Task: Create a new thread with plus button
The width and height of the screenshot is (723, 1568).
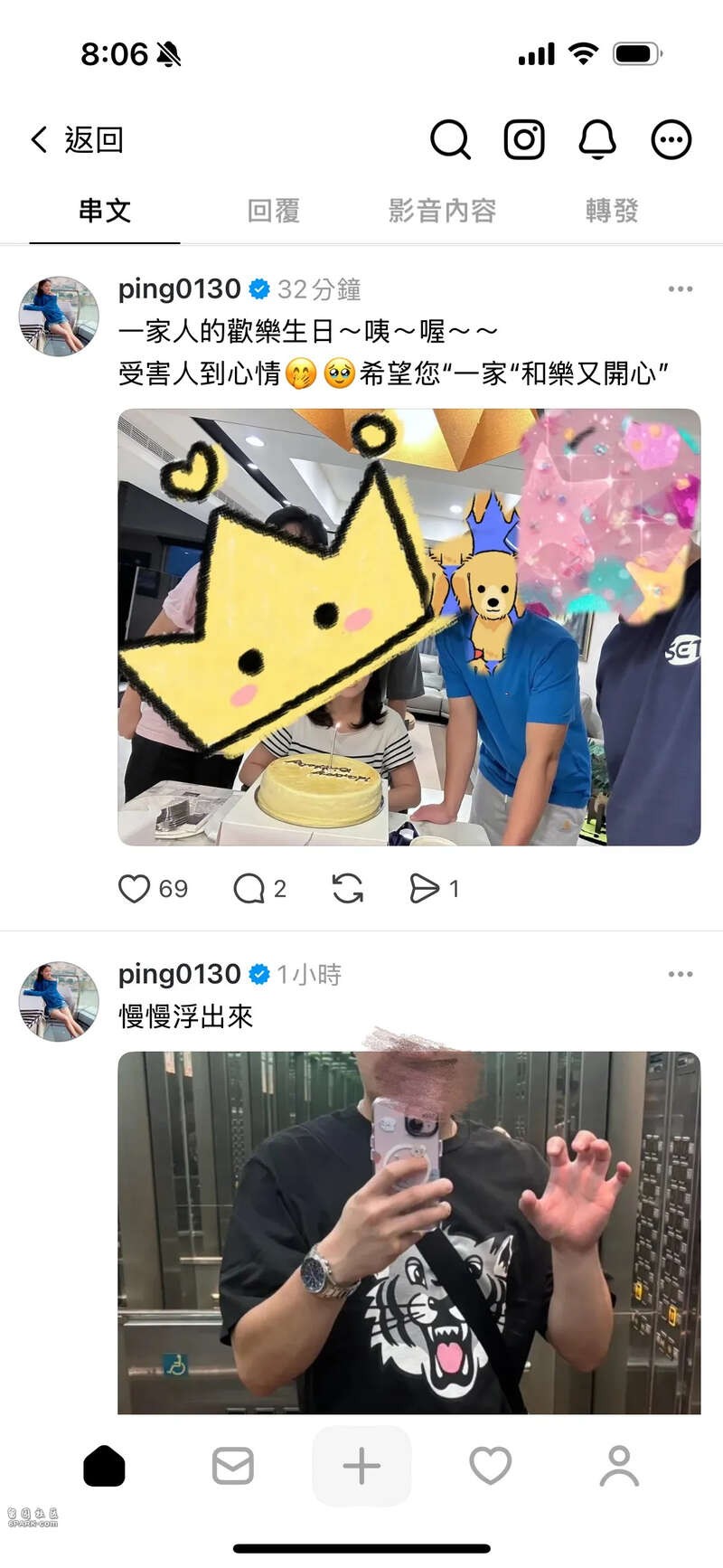Action: (361, 1466)
